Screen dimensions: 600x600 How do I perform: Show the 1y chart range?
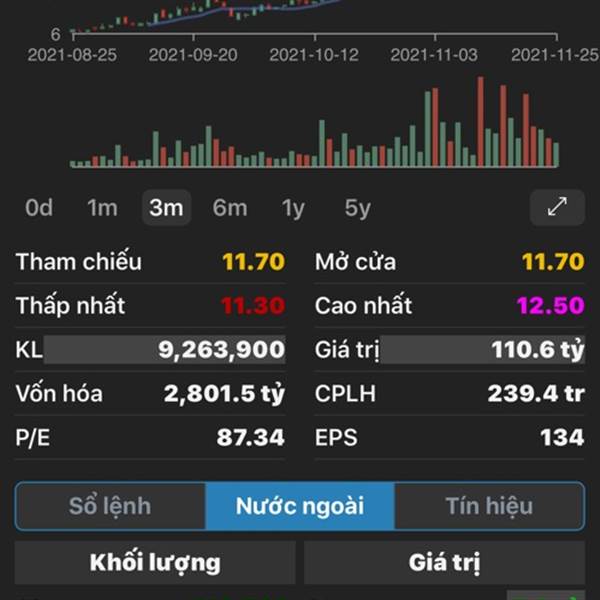(293, 208)
